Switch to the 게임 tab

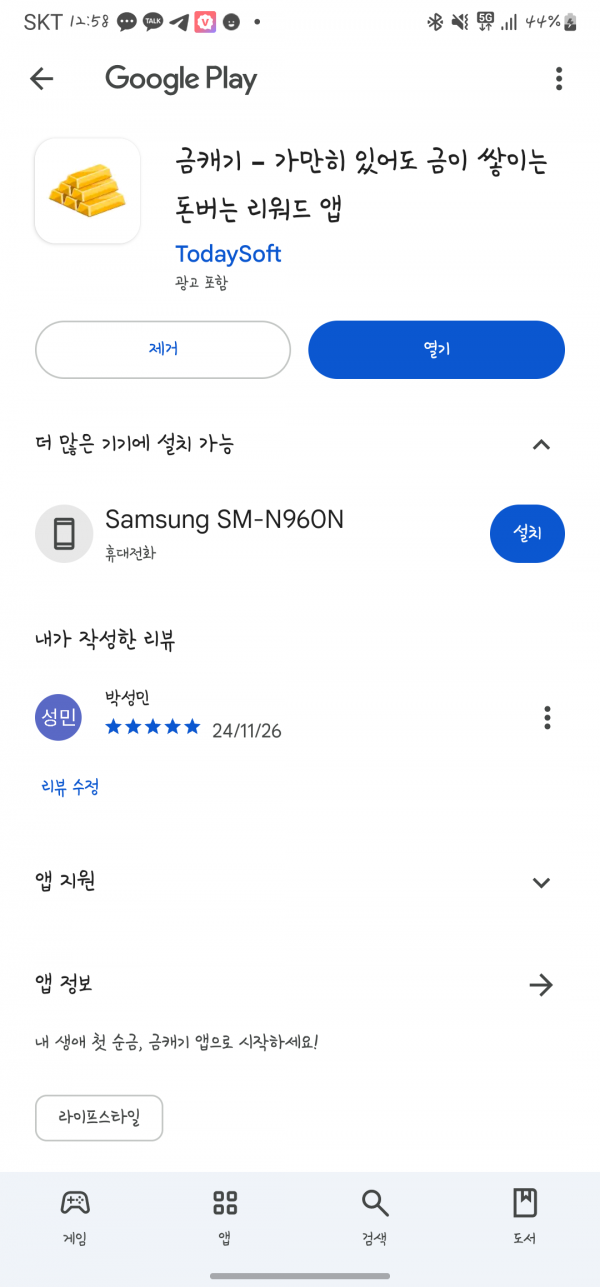[75, 1217]
